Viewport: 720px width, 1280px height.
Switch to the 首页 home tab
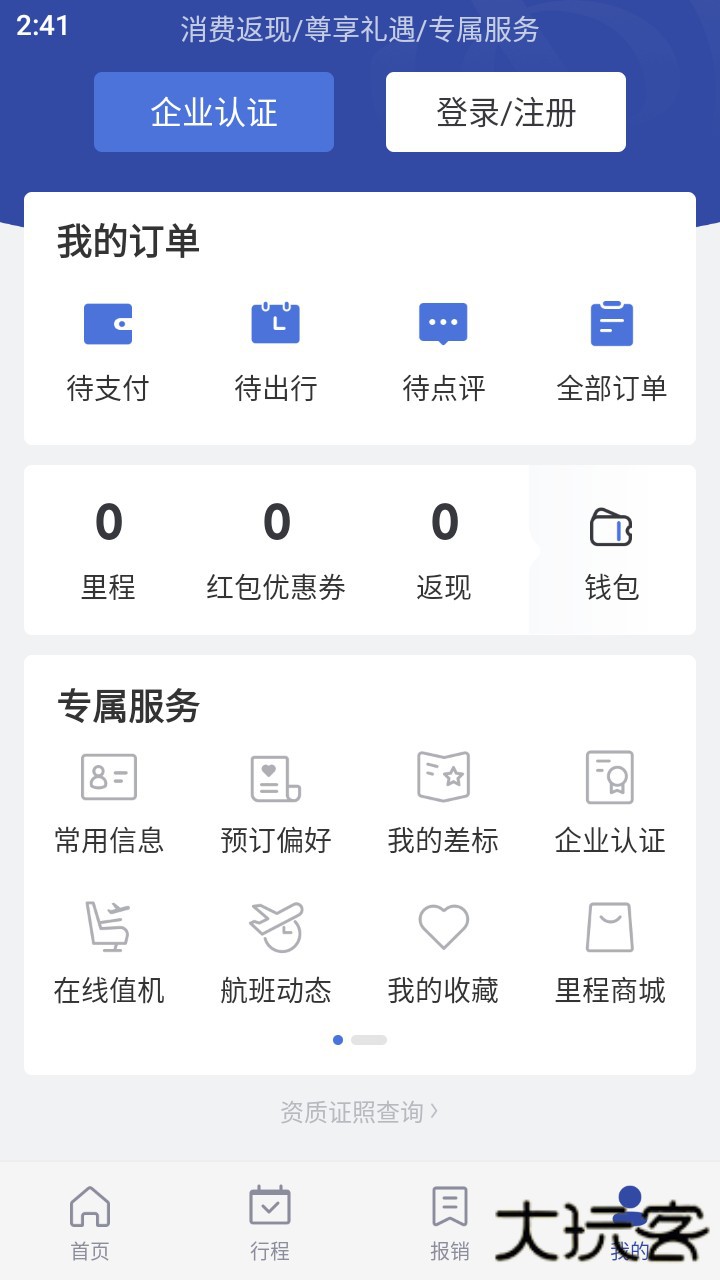pyautogui.click(x=90, y=1220)
